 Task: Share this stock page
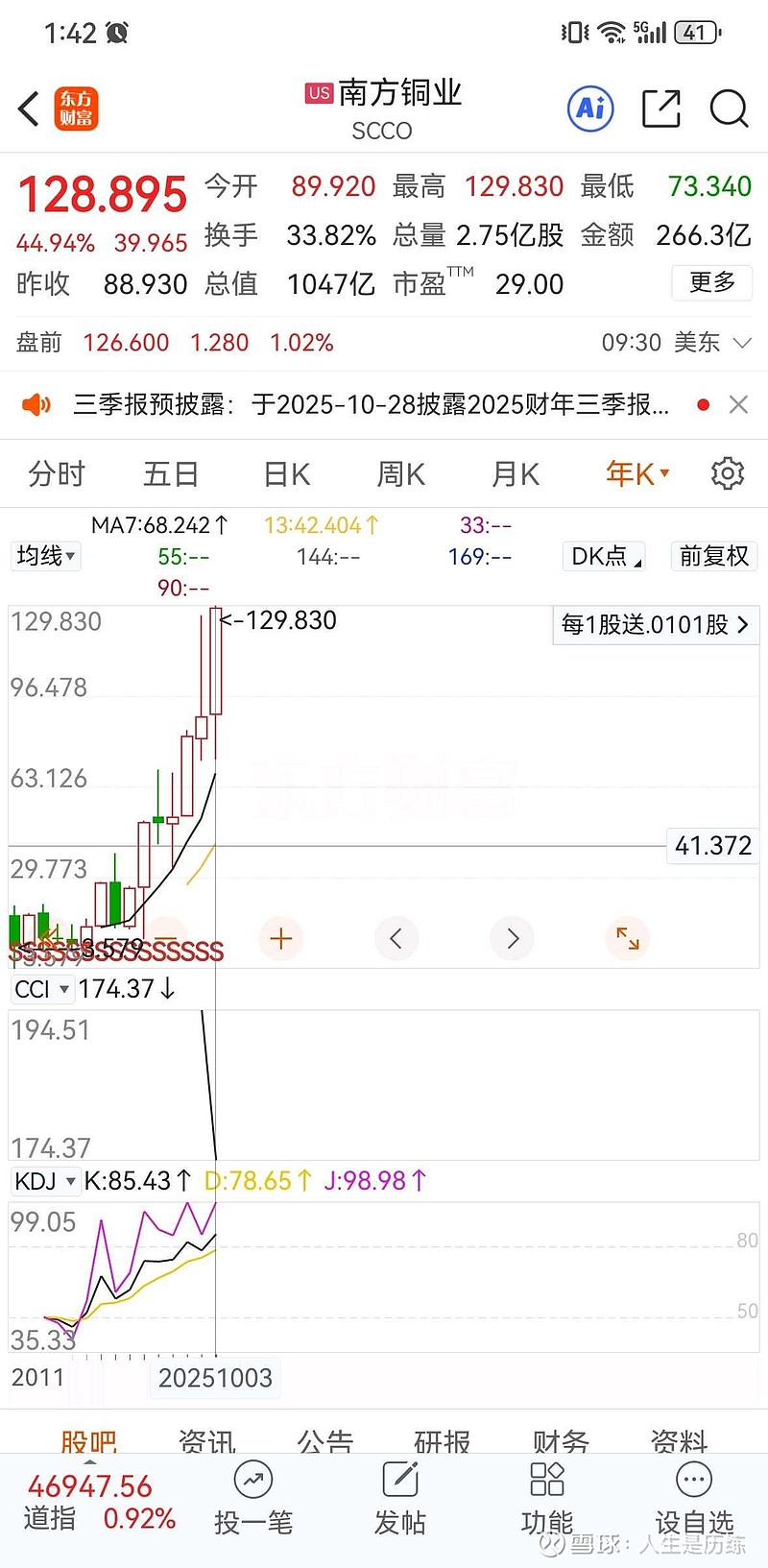coord(660,109)
